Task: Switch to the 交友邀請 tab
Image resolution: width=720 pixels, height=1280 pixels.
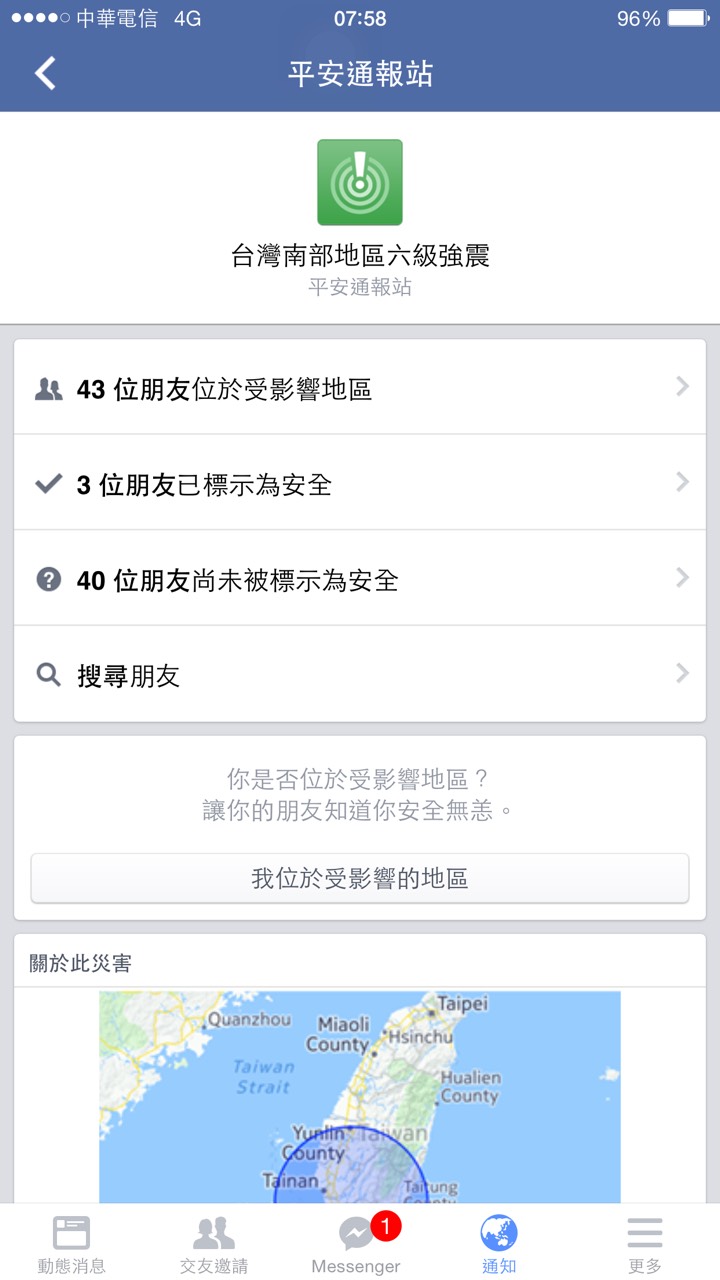Action: point(214,1244)
